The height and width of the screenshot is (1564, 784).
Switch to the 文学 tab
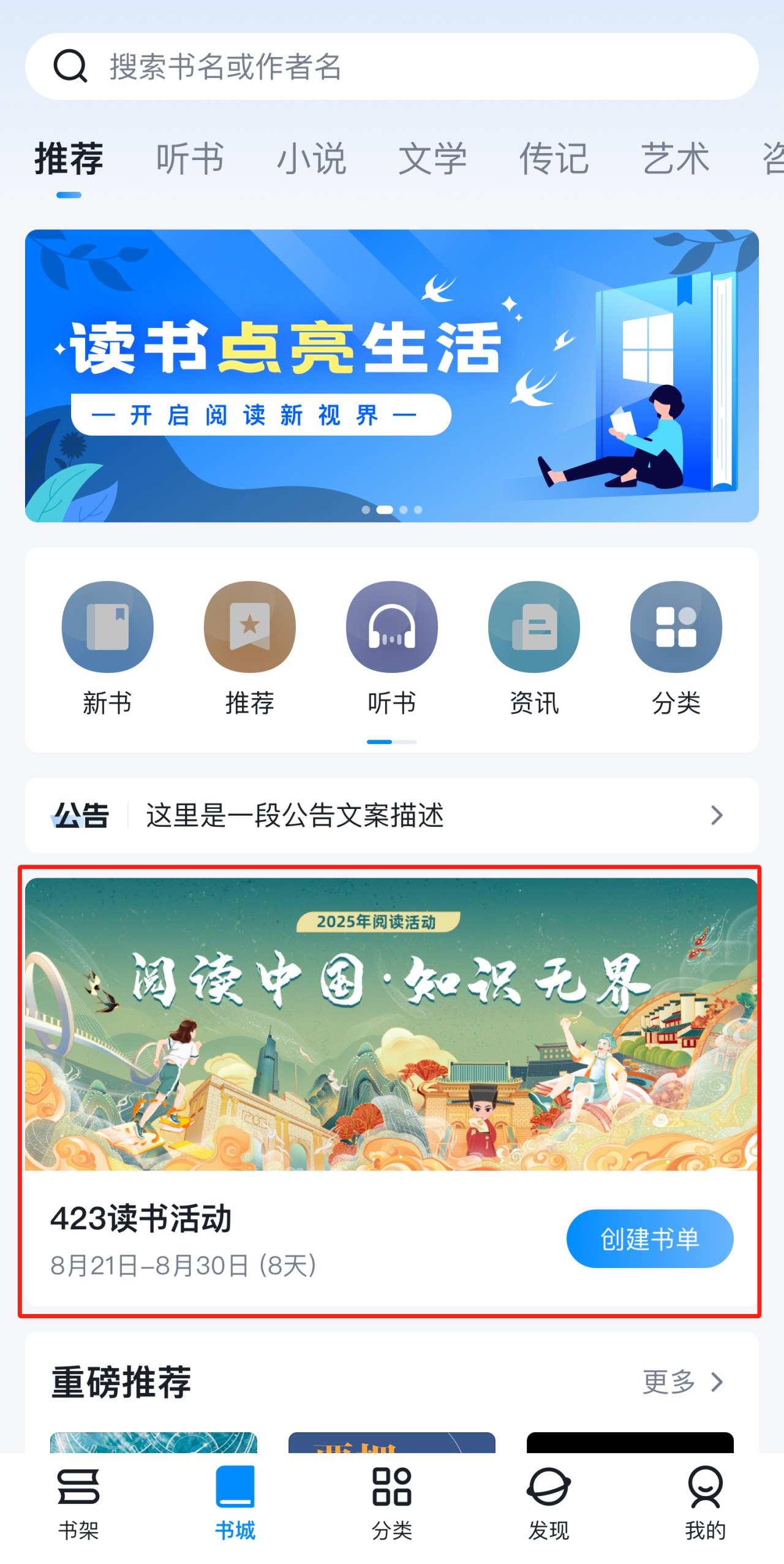[x=434, y=158]
